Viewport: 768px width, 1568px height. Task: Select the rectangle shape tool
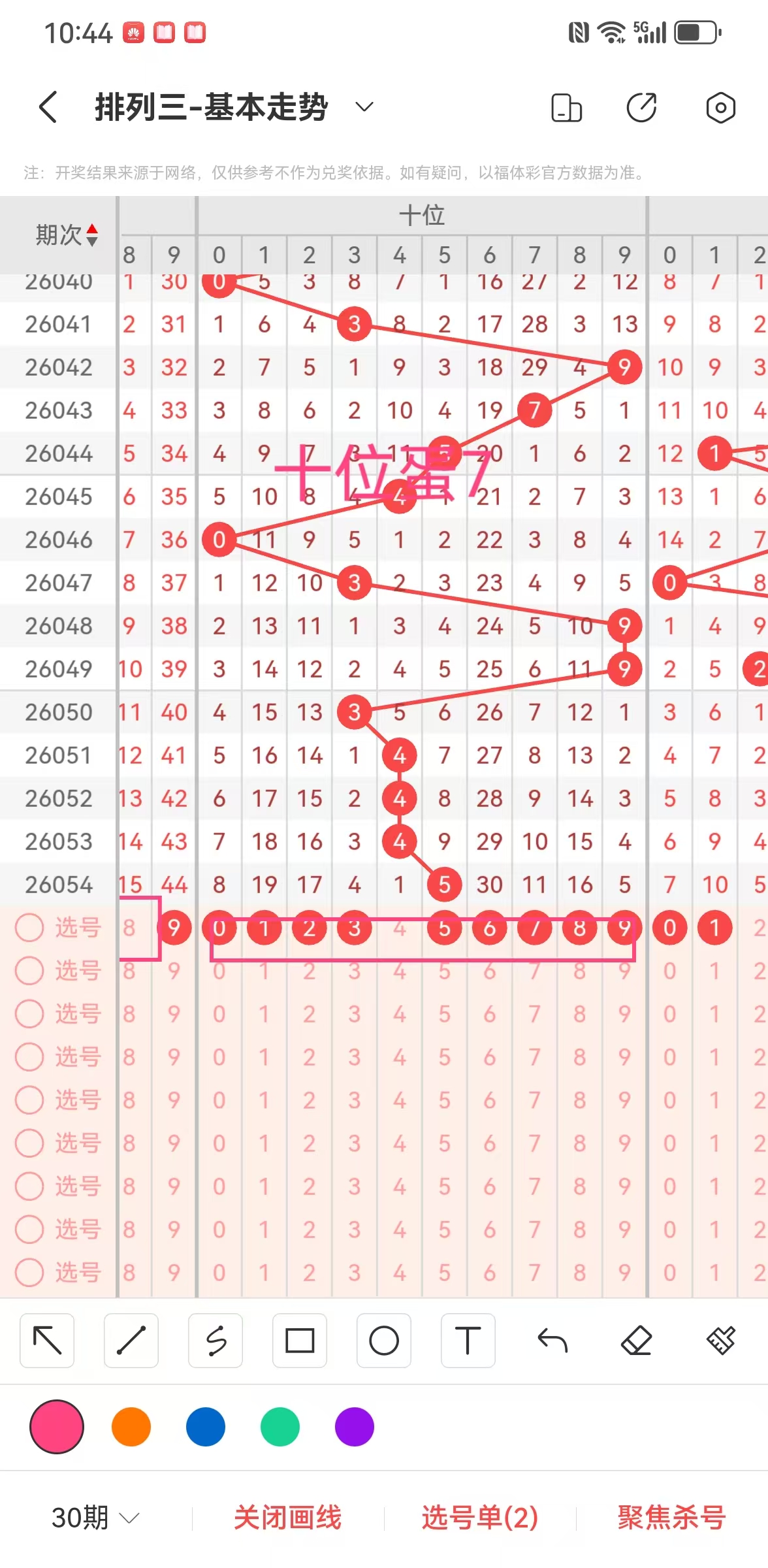tap(300, 1341)
